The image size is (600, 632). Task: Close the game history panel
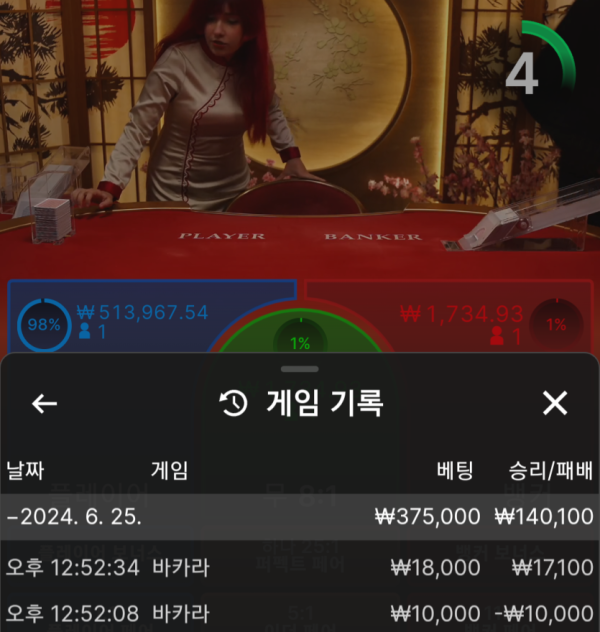pos(554,403)
